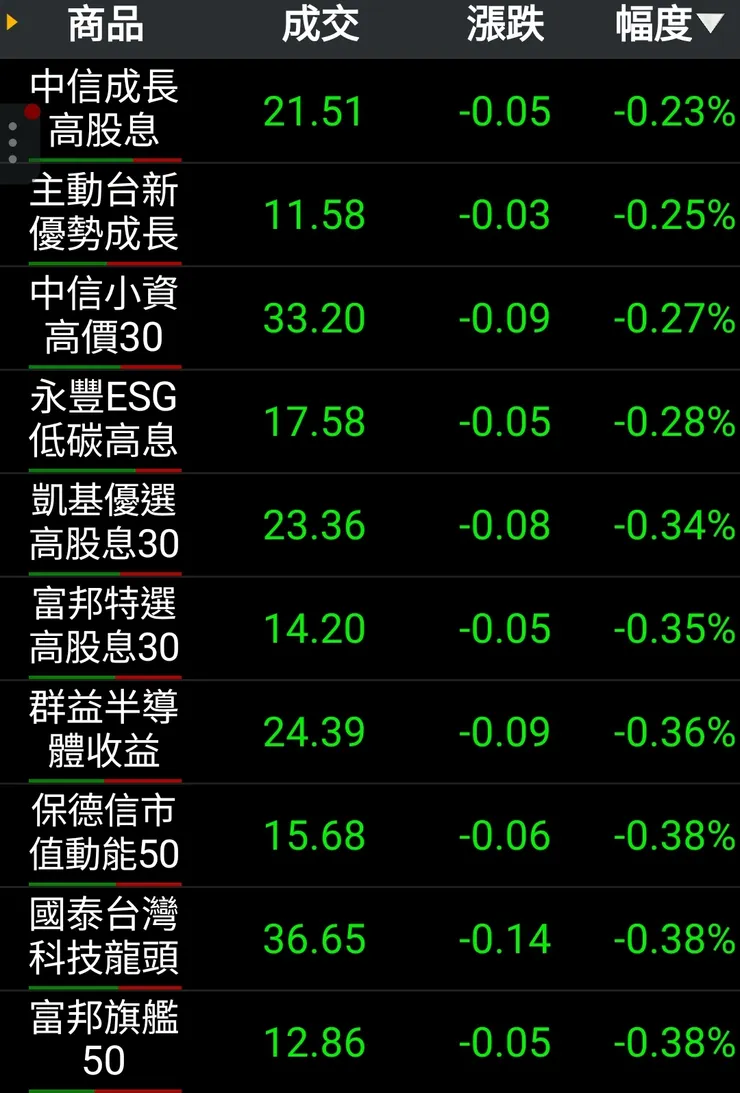
Task: Sort the list by 幅度 column
Action: pyautogui.click(x=668, y=26)
